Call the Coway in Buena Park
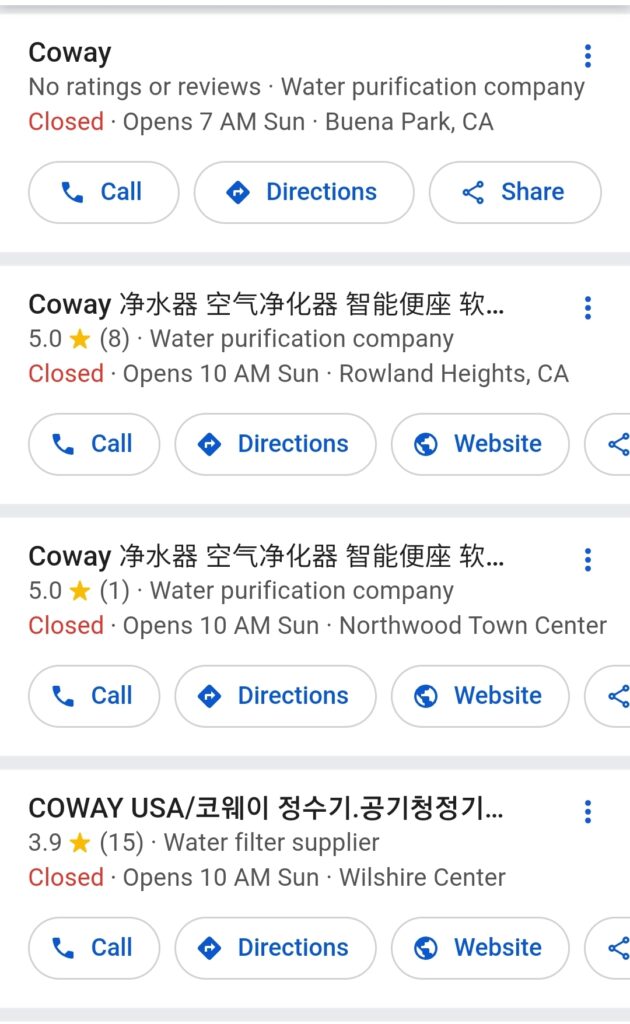 click(103, 192)
